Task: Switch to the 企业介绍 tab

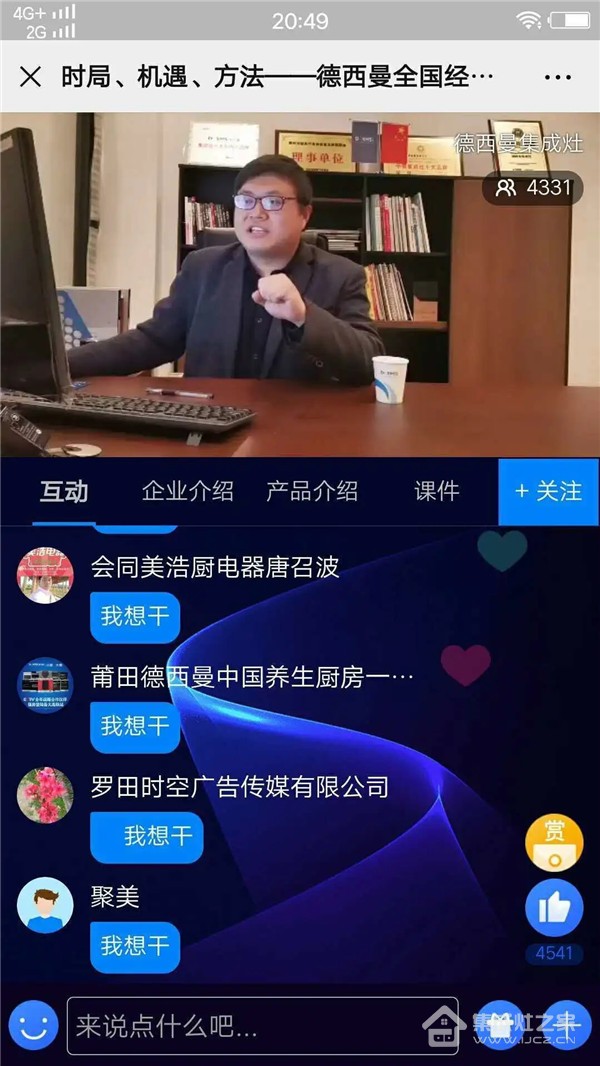Action: [x=187, y=491]
